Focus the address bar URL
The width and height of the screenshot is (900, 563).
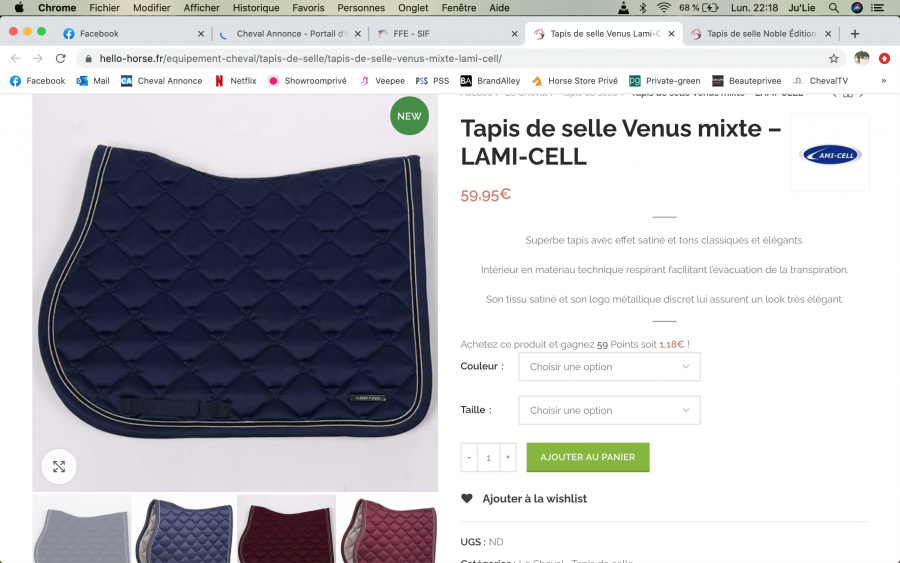[400, 58]
